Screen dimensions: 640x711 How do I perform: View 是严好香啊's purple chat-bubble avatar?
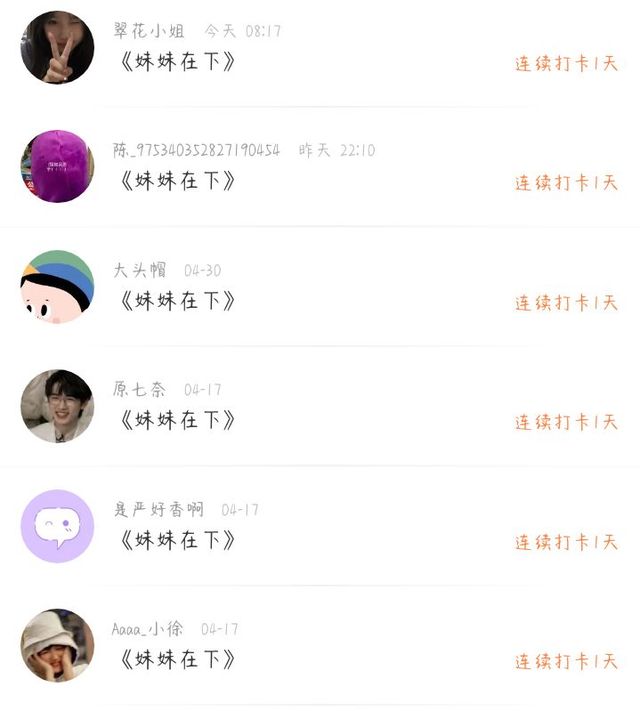click(57, 526)
